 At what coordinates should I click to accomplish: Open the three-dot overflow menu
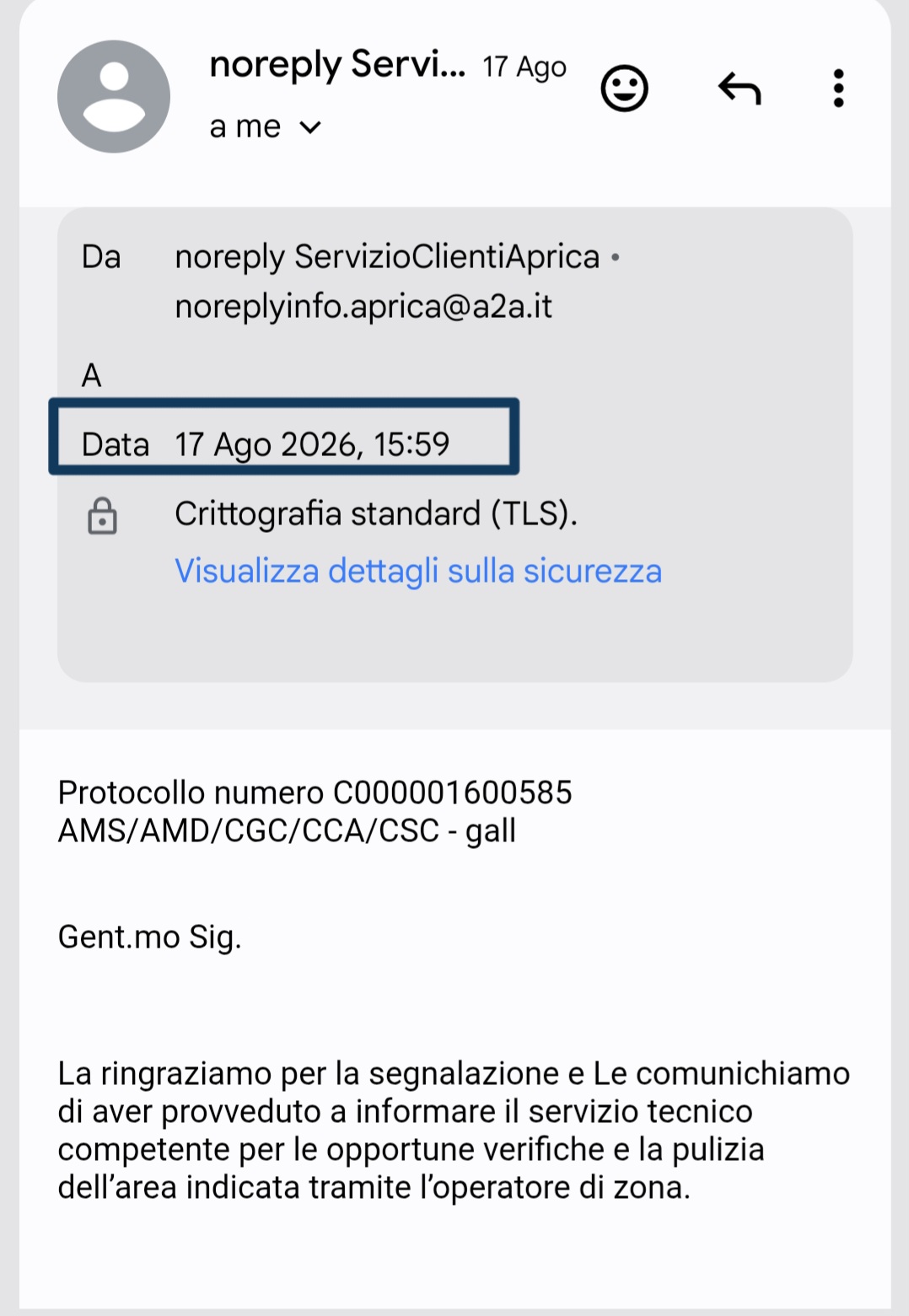[838, 89]
